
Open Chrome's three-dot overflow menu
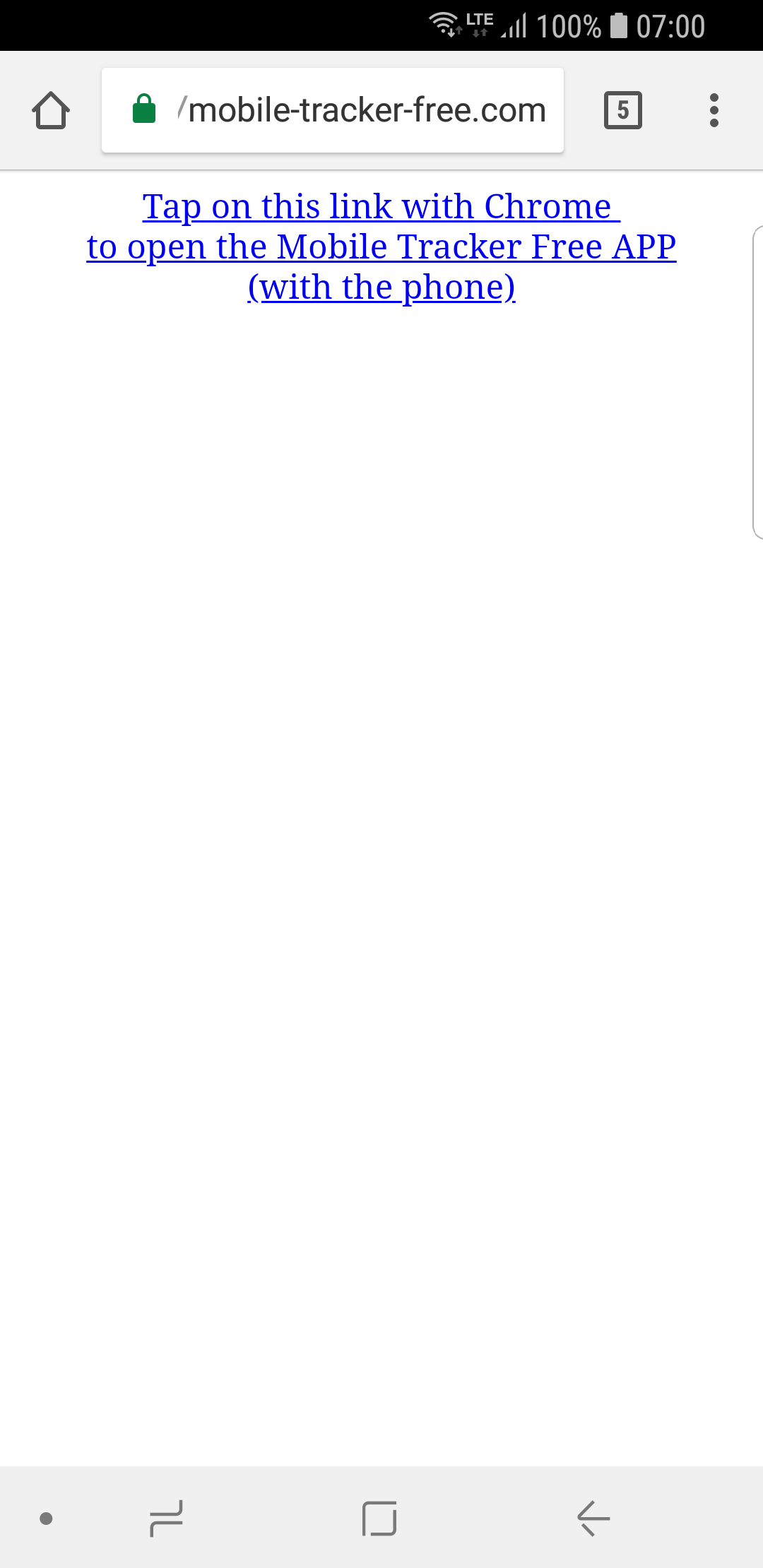coord(714,110)
